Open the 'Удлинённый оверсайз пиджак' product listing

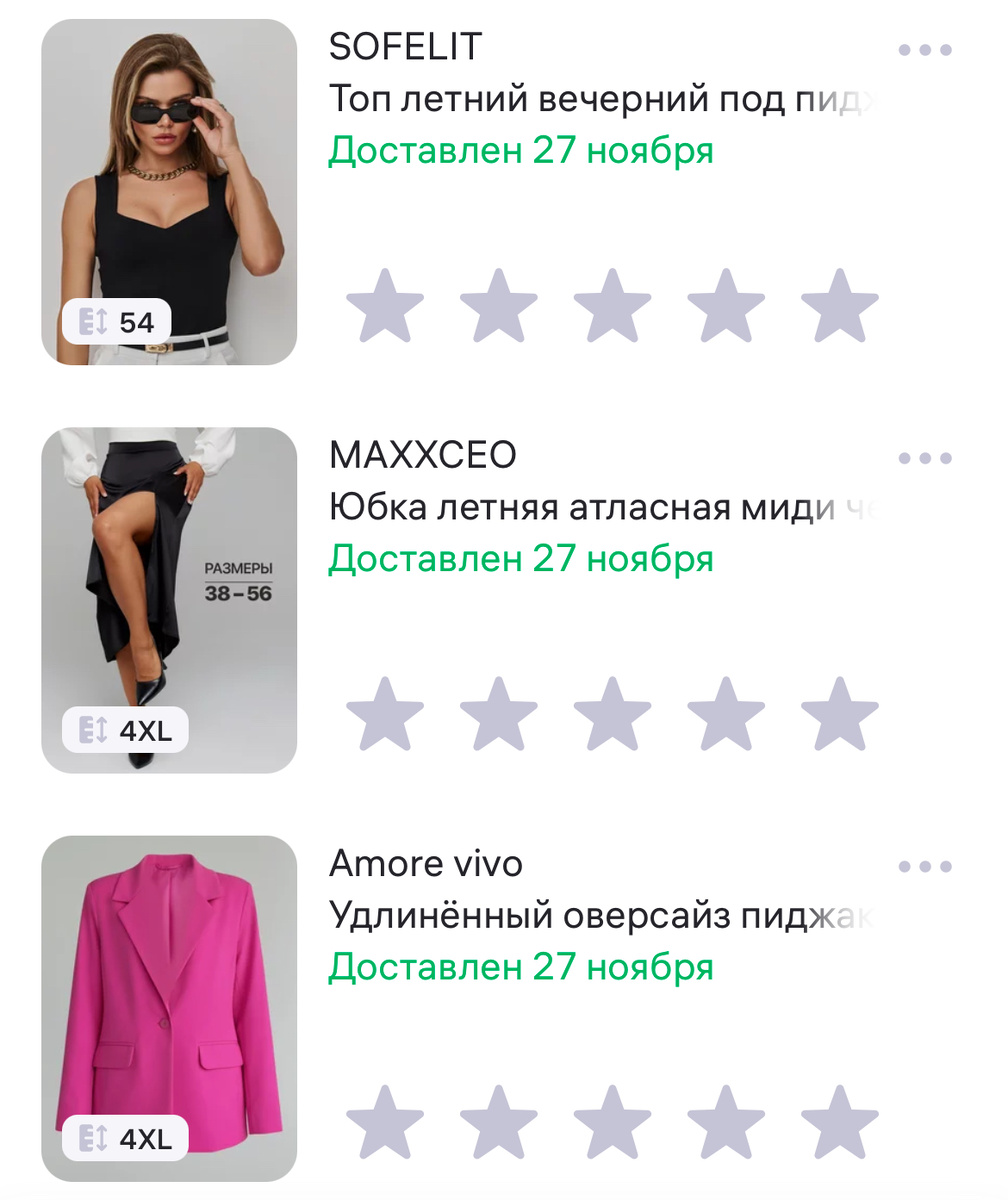tap(600, 917)
